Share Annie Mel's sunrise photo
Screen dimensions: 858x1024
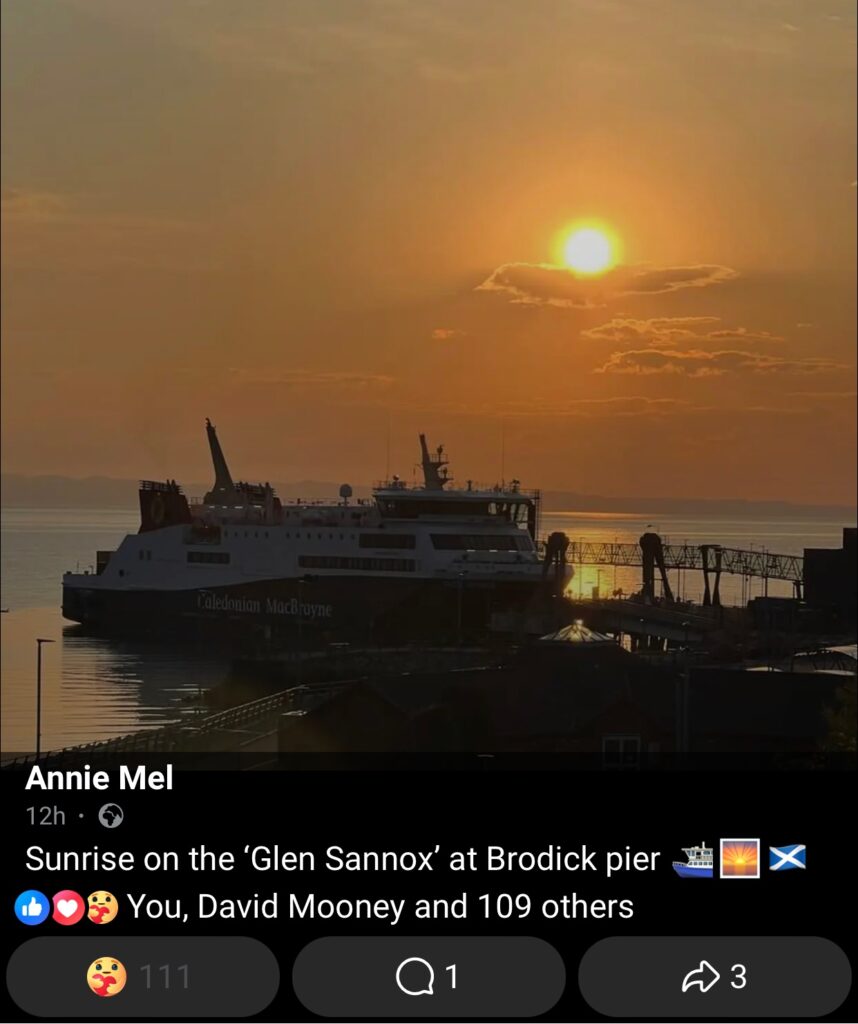coord(714,977)
